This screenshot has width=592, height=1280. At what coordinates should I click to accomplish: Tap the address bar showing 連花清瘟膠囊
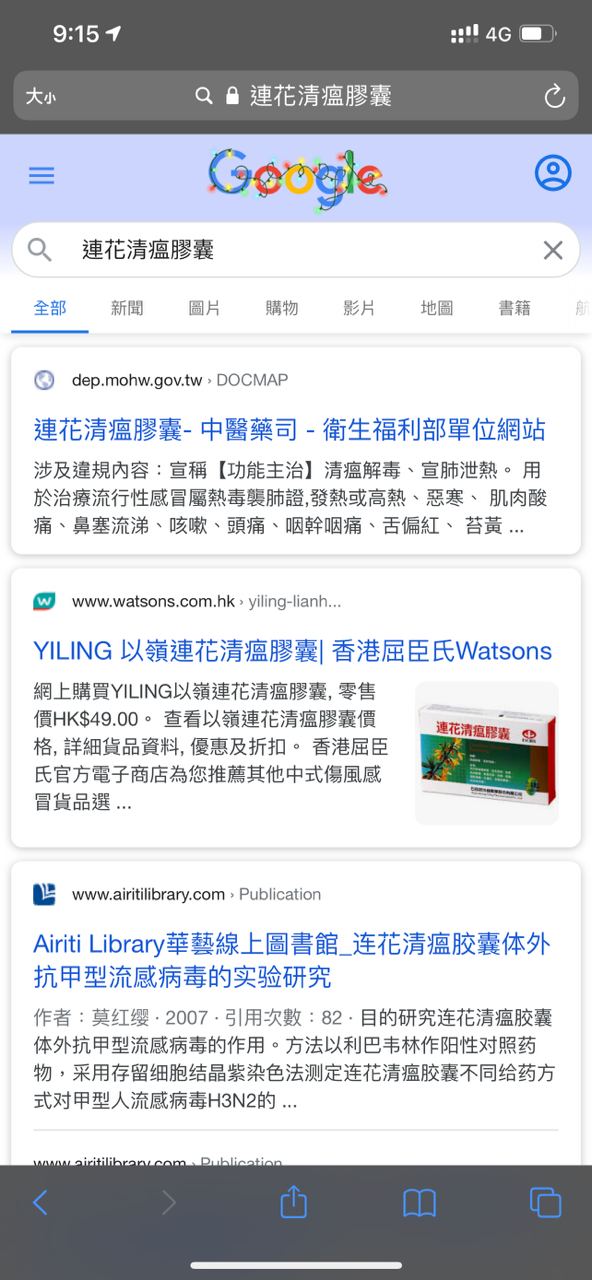pyautogui.click(x=296, y=96)
